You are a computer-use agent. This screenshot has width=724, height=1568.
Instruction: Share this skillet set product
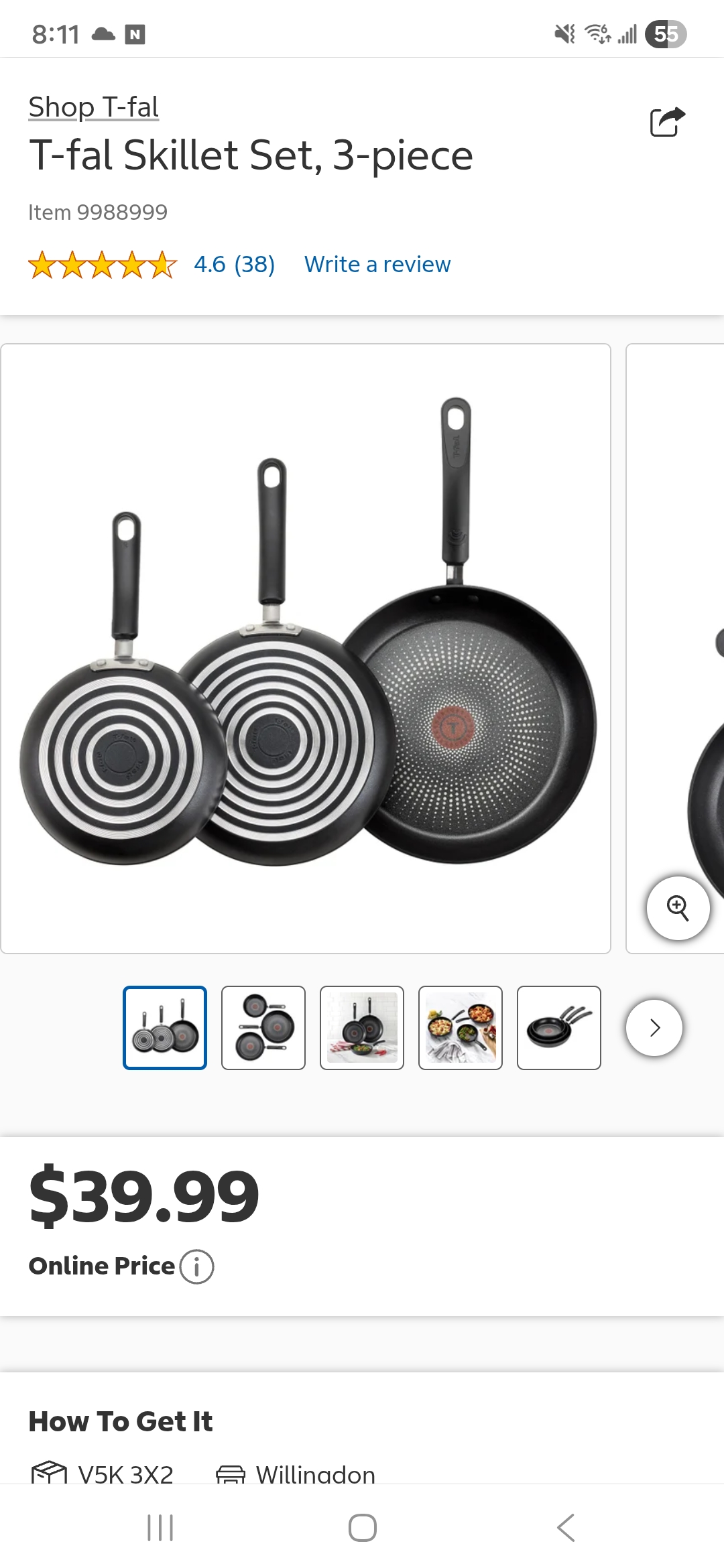(667, 122)
